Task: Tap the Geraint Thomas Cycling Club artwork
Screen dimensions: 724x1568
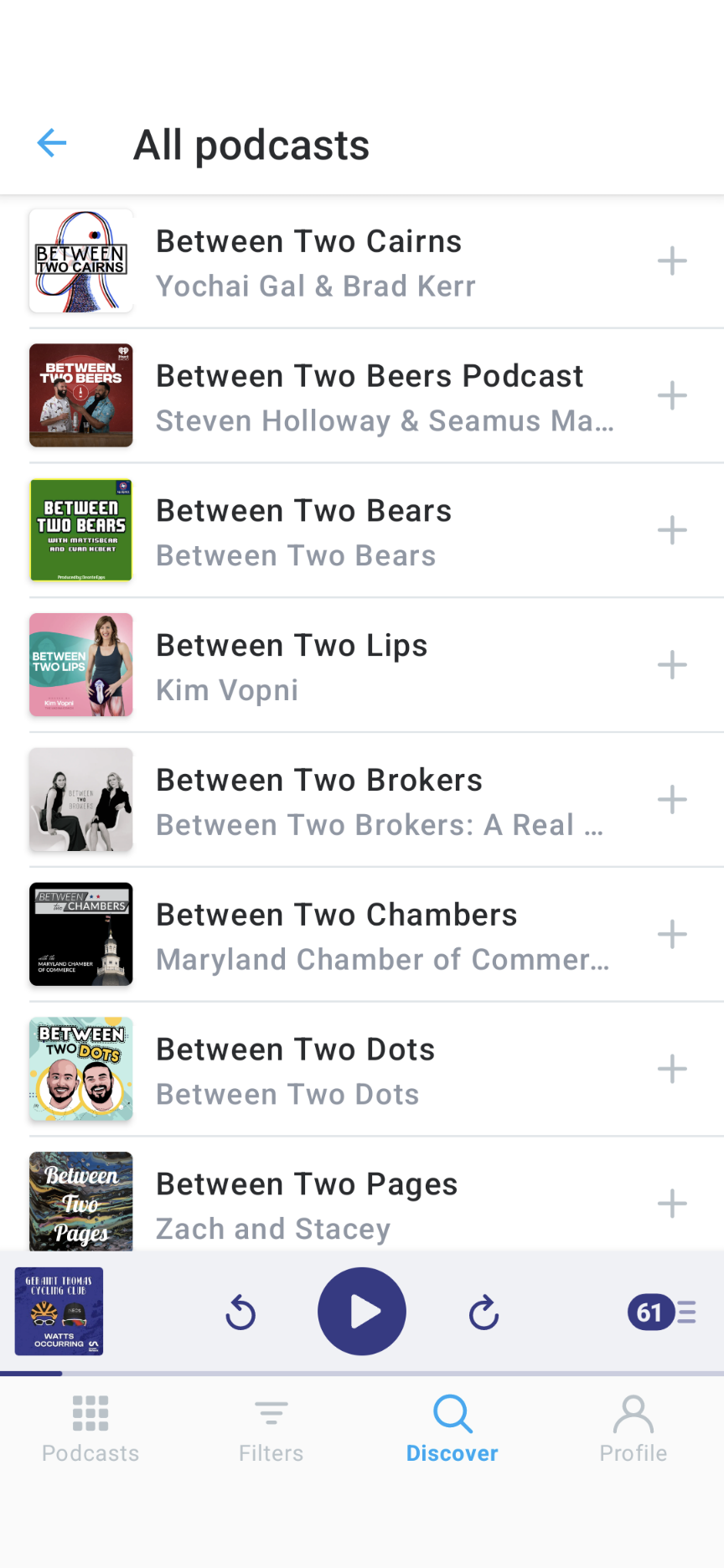Action: pyautogui.click(x=58, y=1311)
